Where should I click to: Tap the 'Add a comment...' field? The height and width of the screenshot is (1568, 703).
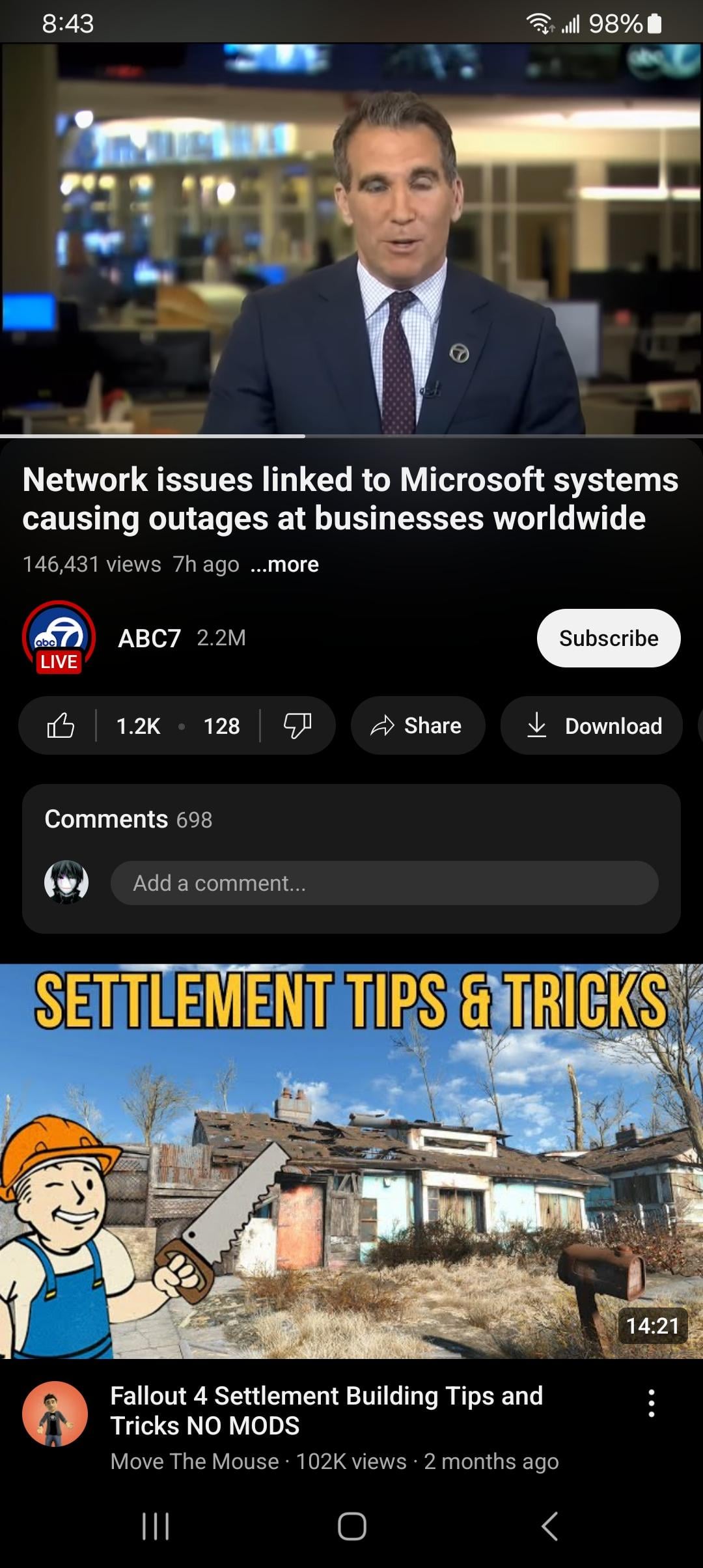(384, 883)
